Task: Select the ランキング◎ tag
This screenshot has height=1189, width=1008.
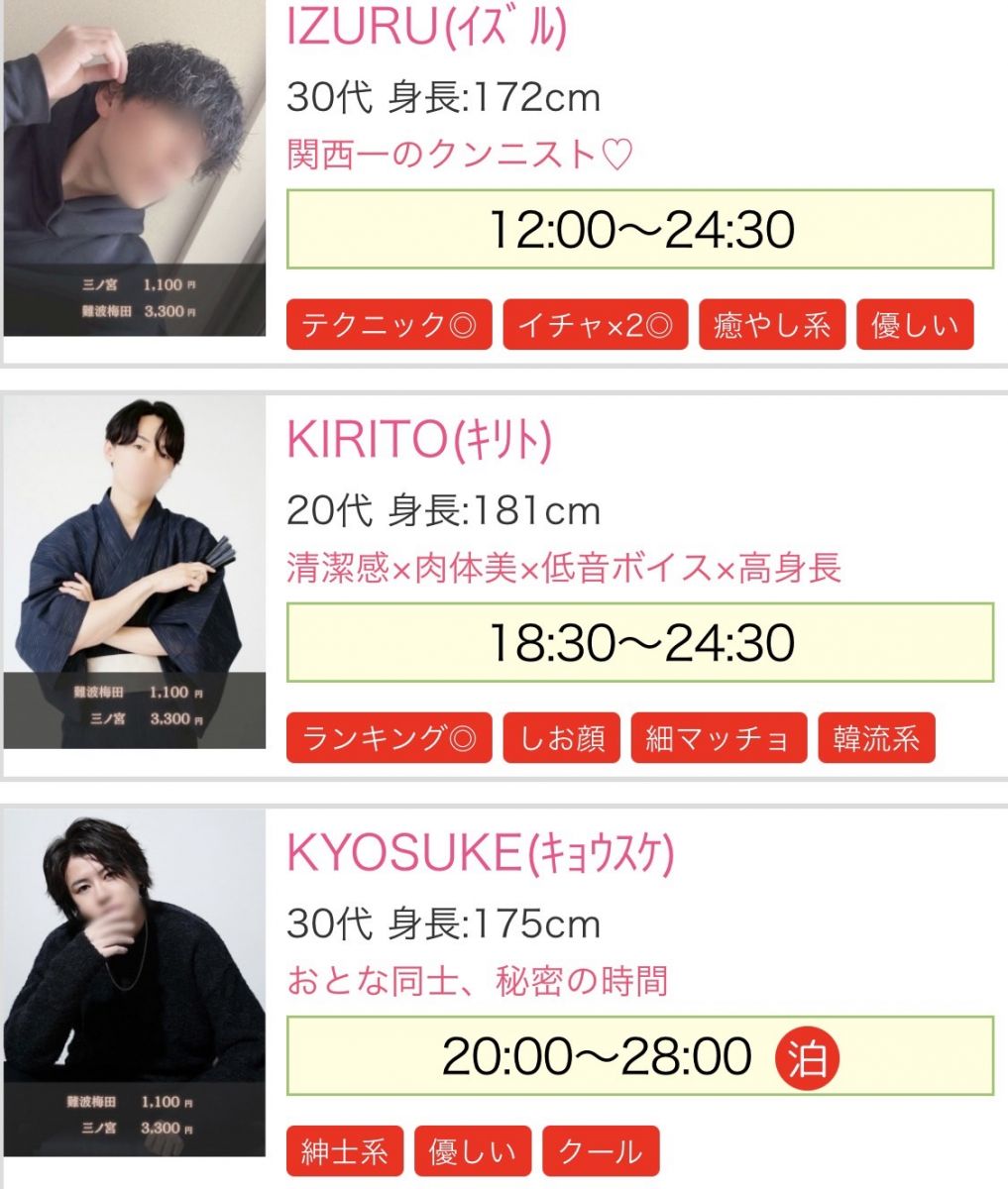Action: (389, 738)
